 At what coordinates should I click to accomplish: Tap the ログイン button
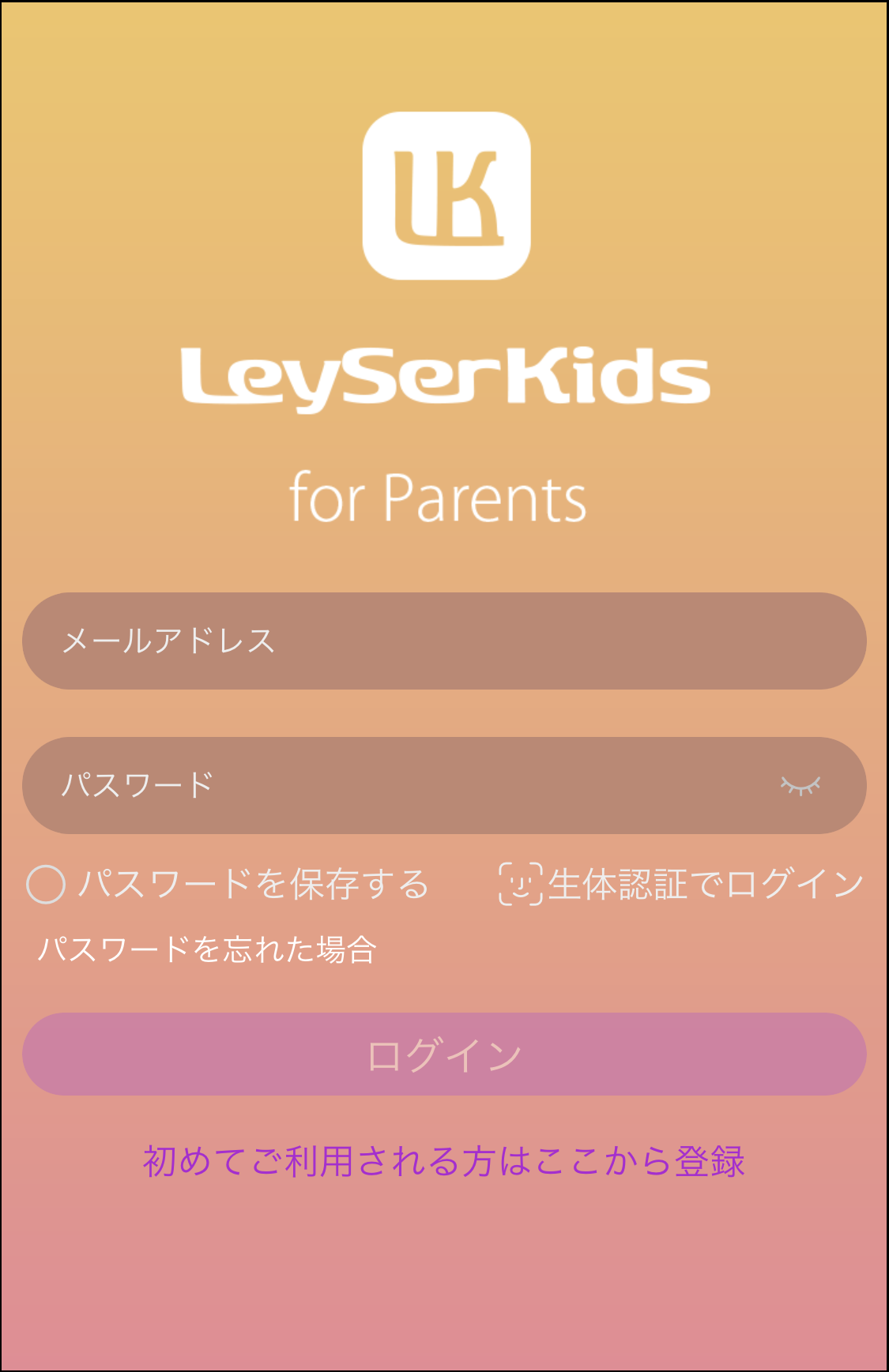[x=444, y=1054]
